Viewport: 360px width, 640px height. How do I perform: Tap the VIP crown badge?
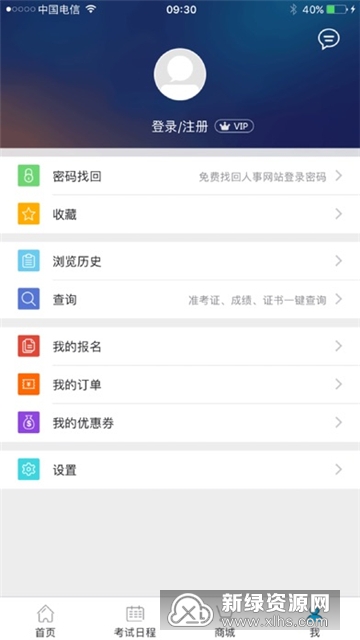(234, 127)
